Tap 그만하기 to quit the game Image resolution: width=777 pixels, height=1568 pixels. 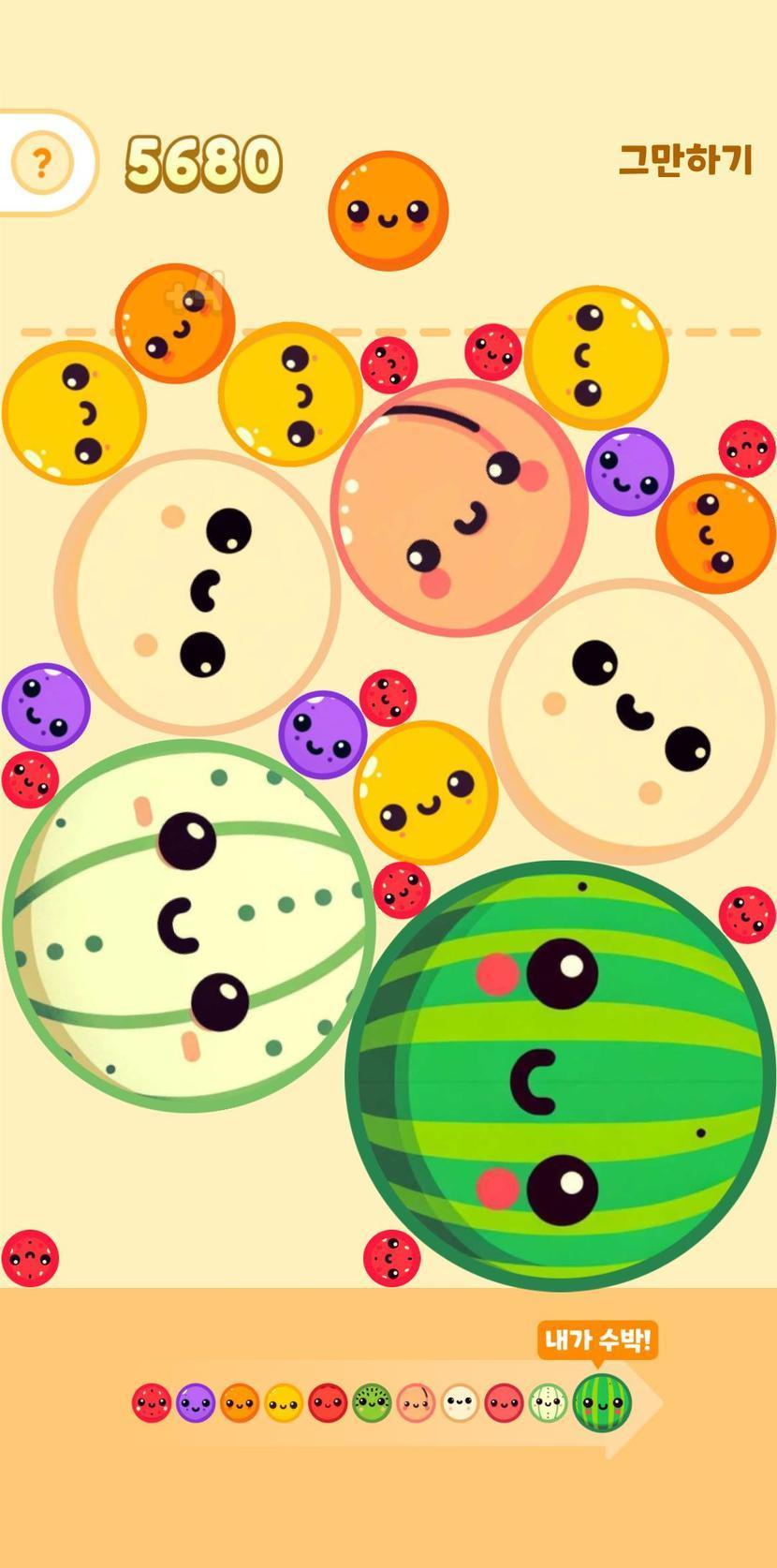[x=685, y=160]
